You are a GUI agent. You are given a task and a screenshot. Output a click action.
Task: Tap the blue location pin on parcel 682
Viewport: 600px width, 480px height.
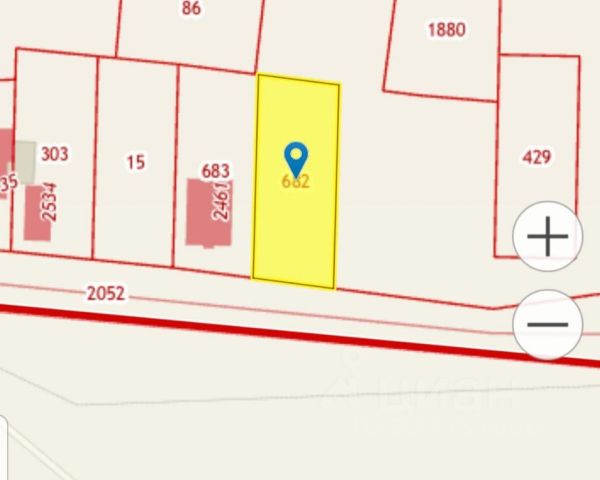point(296,158)
